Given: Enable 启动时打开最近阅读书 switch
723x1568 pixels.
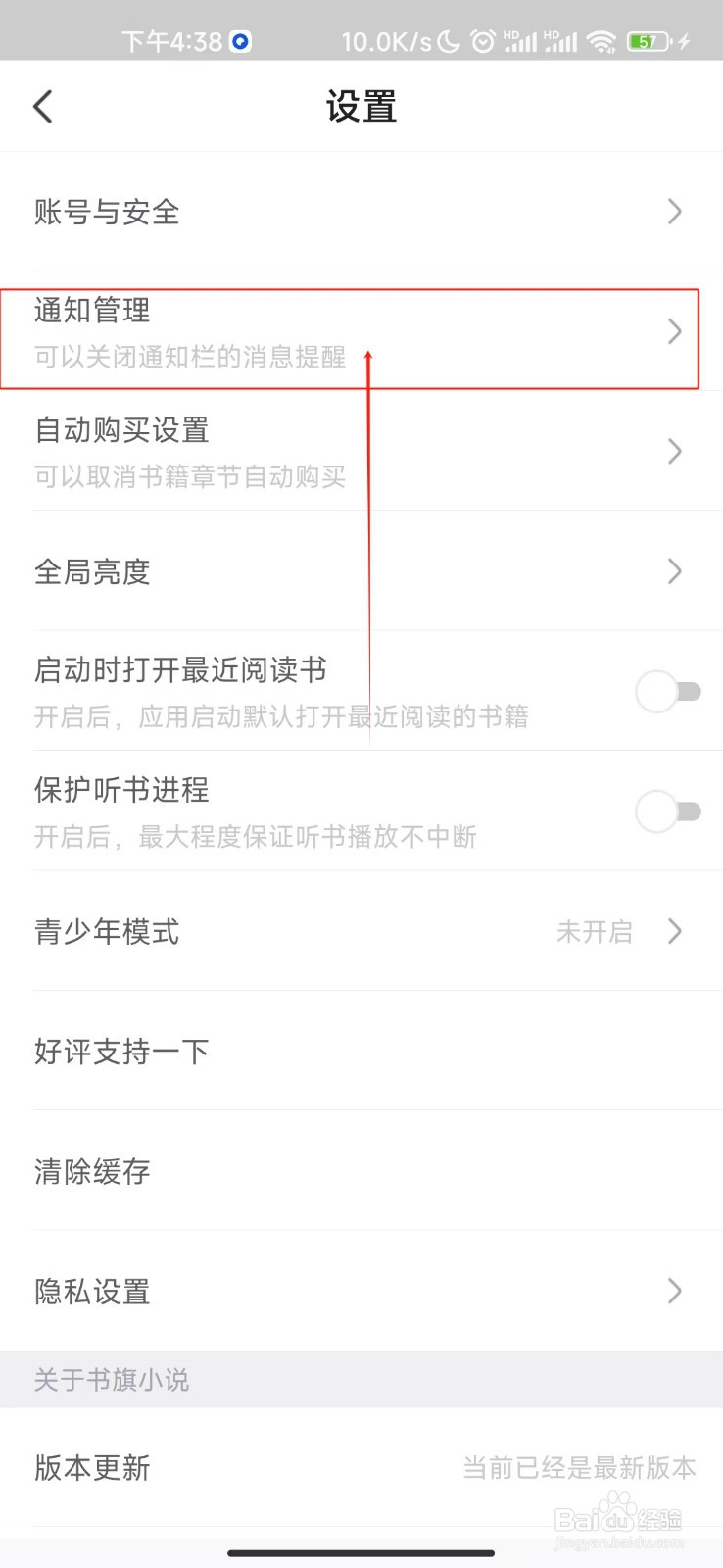Looking at the screenshot, I should coord(669,691).
